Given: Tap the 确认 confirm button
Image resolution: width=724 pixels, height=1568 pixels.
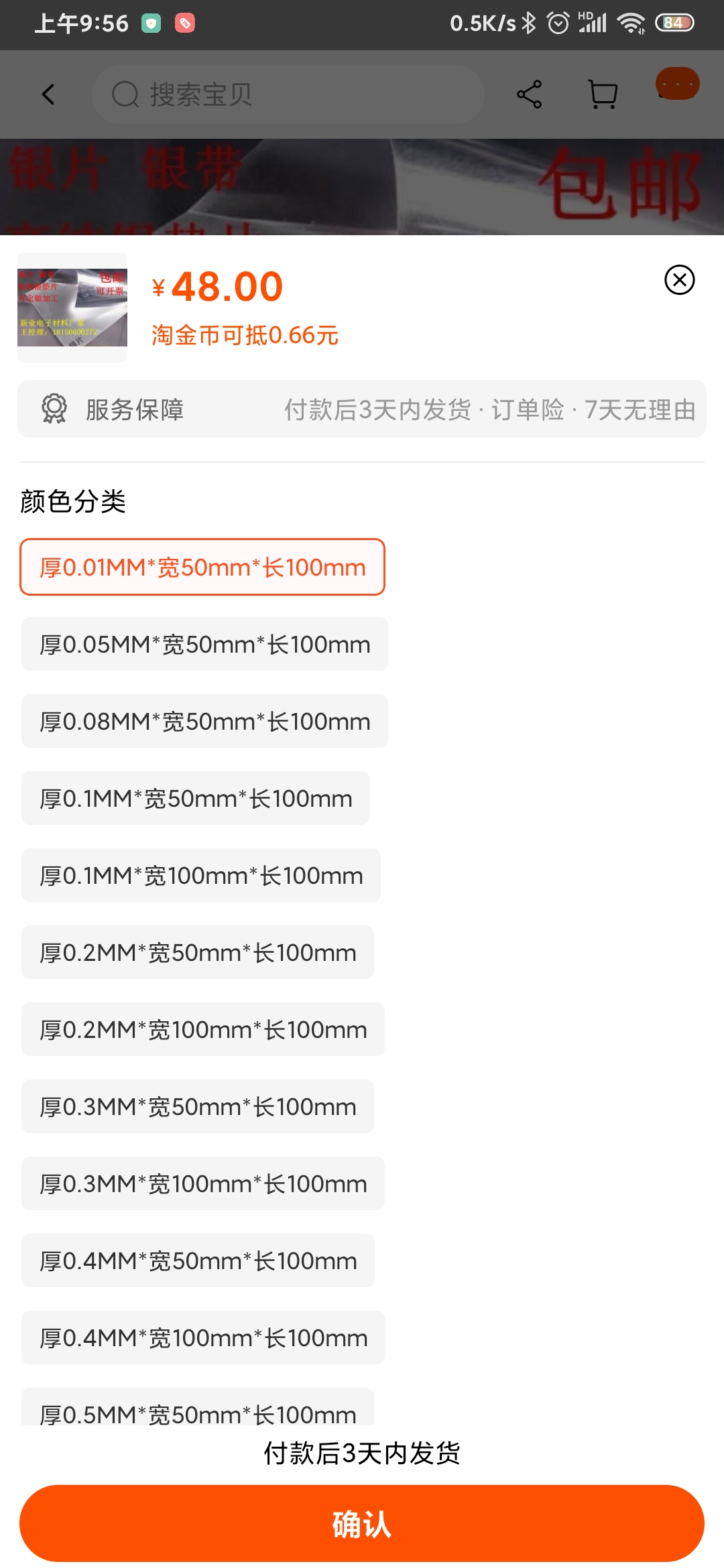Looking at the screenshot, I should point(362,1523).
